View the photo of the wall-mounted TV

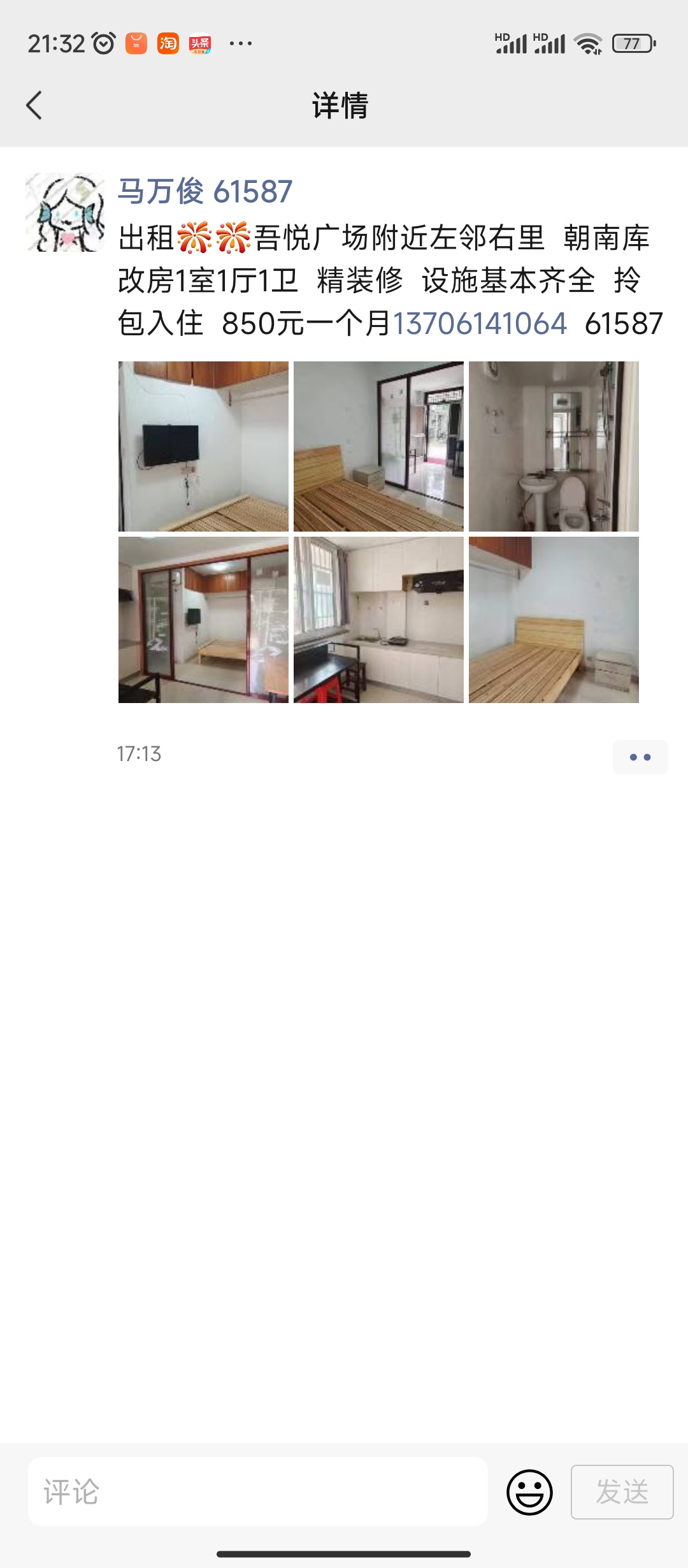[x=203, y=446]
